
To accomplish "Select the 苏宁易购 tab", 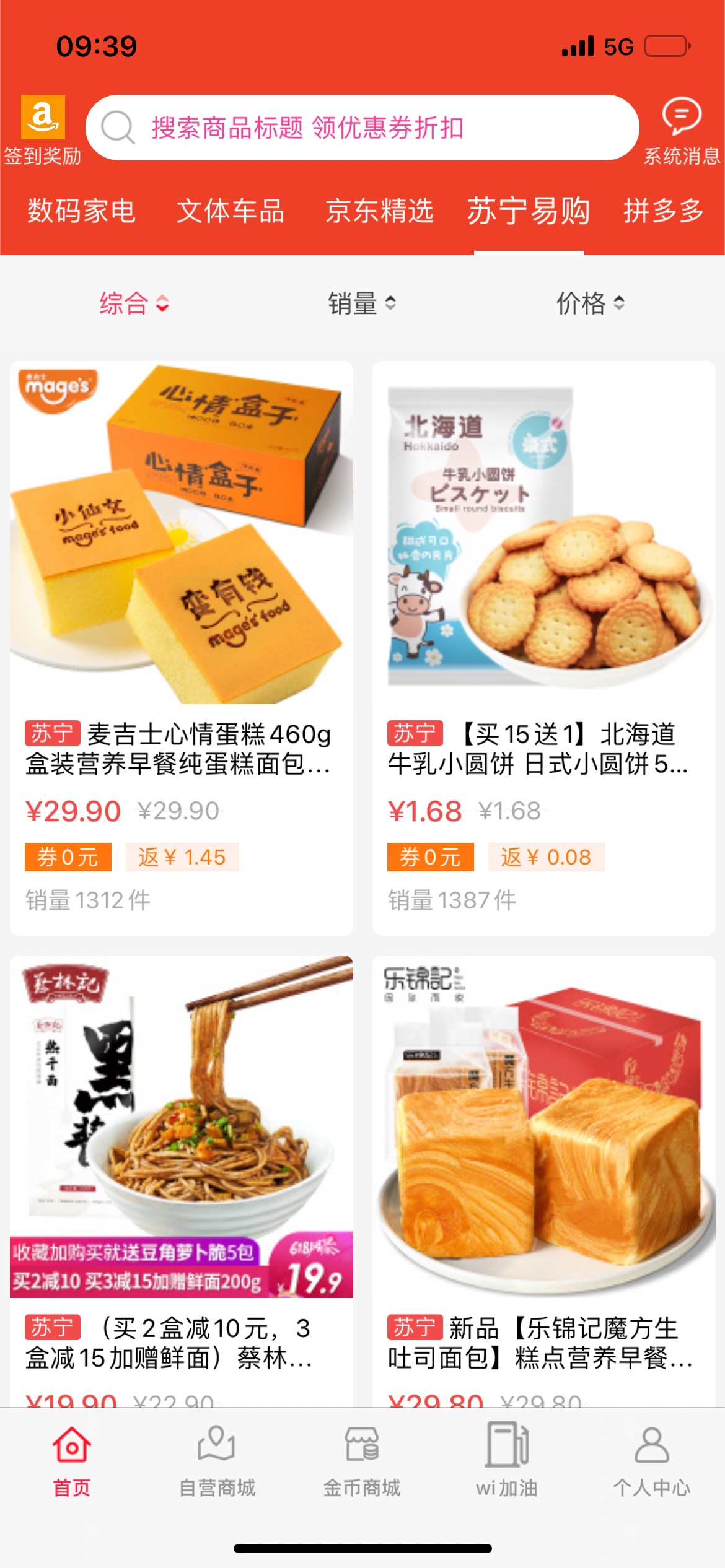I will coord(529,211).
